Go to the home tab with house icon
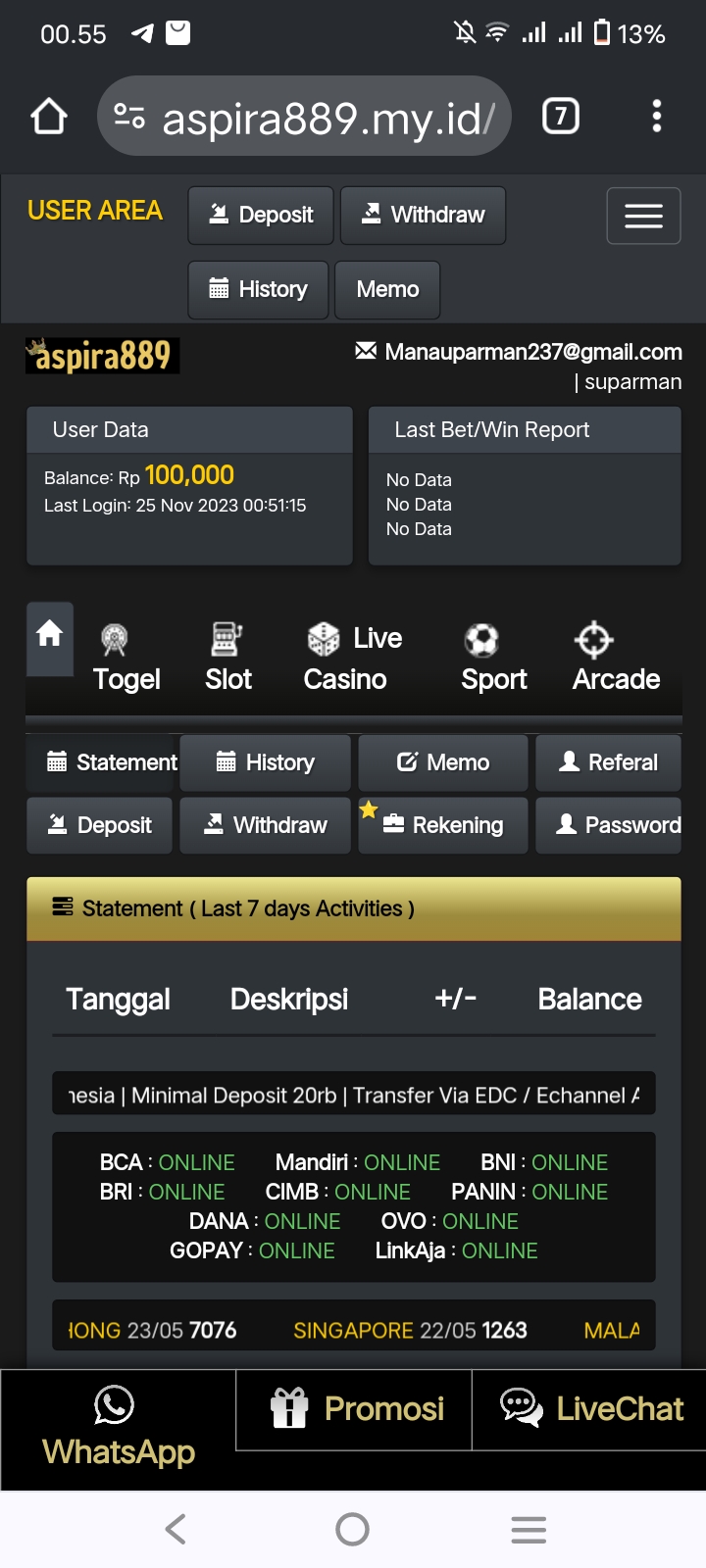 (x=50, y=637)
